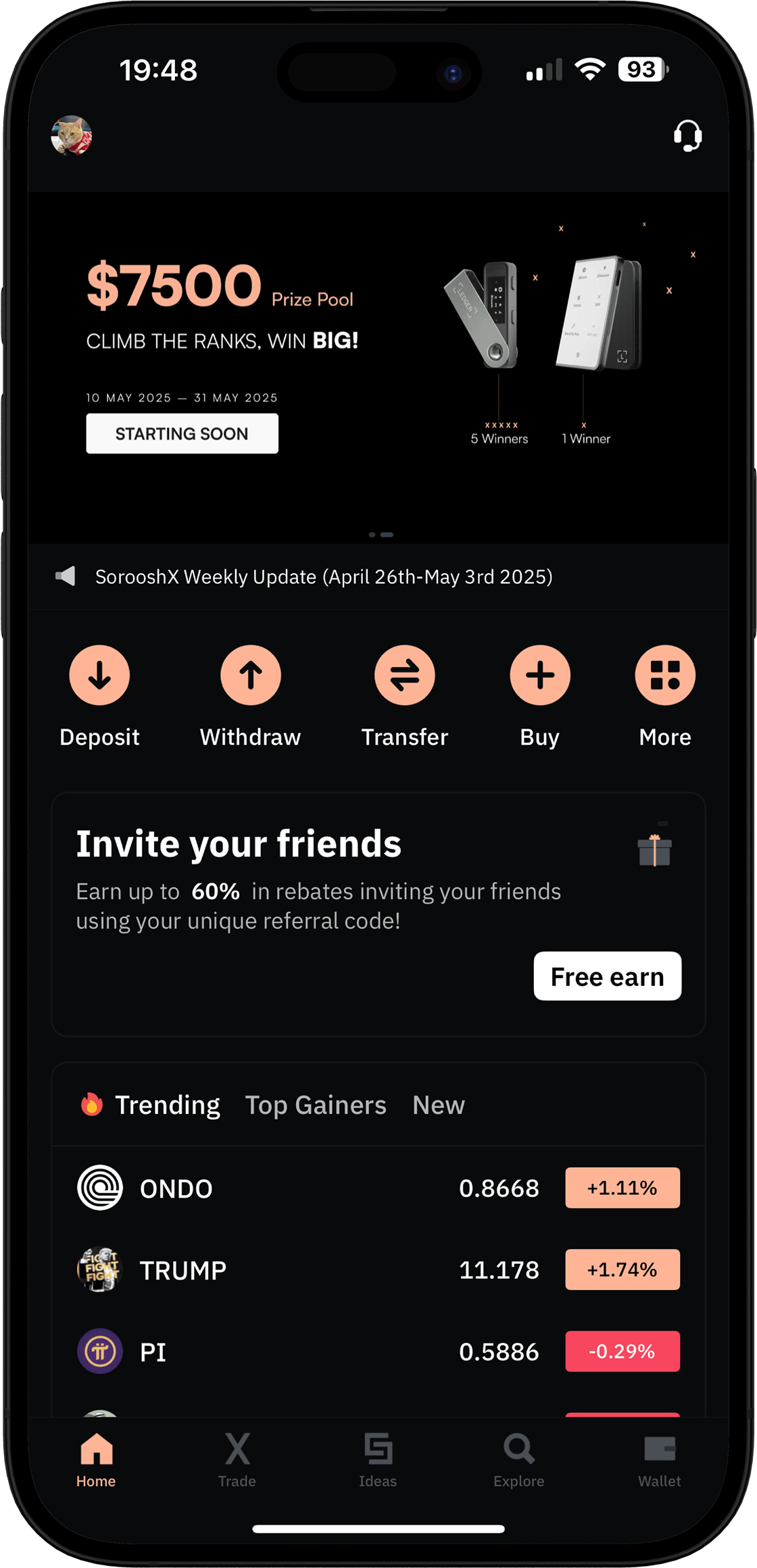Go to the Trade tab
The width and height of the screenshot is (757, 1568).
pyautogui.click(x=237, y=1460)
